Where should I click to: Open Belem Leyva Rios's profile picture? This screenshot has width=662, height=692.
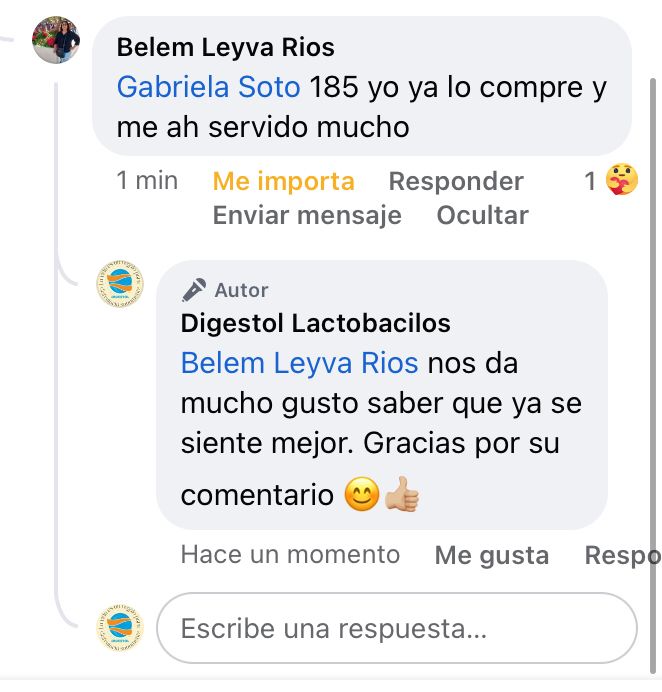pyautogui.click(x=56, y=41)
